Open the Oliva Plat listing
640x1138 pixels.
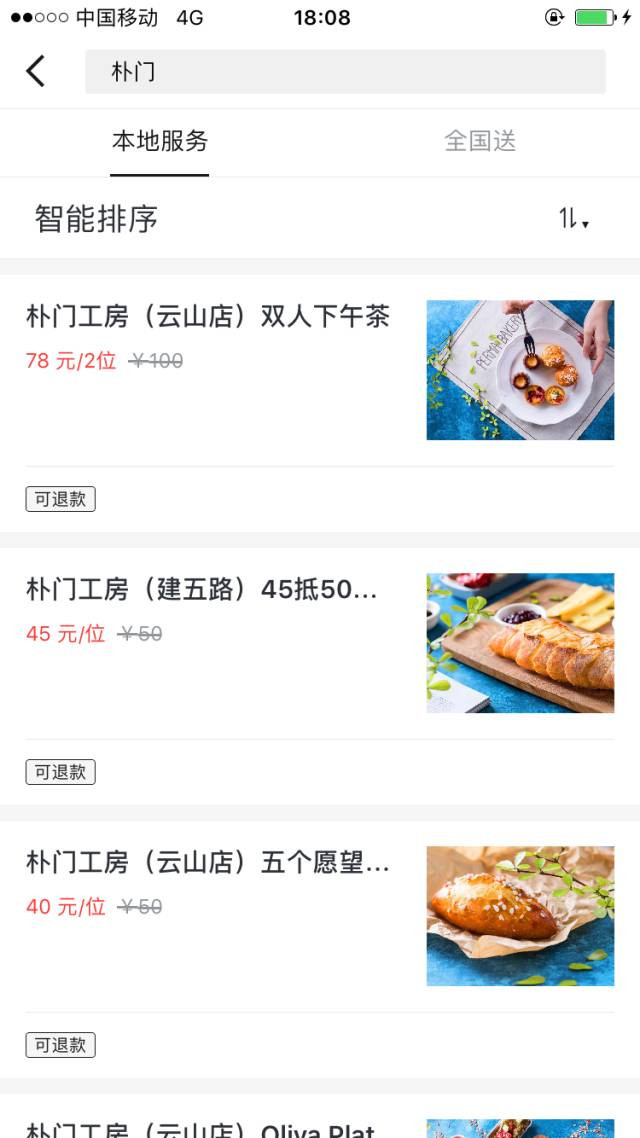[320, 1116]
